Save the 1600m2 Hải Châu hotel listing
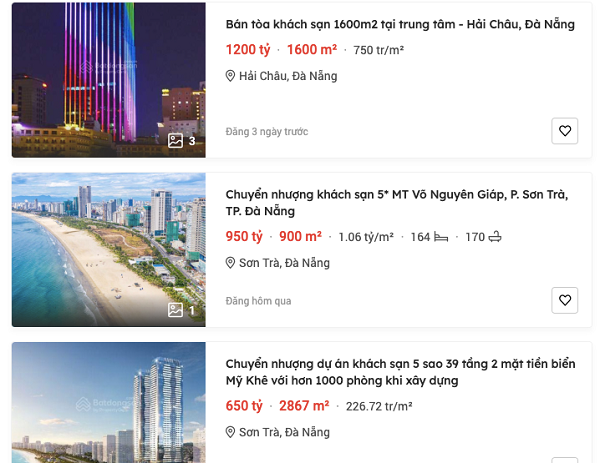The image size is (600, 463). coord(564,131)
